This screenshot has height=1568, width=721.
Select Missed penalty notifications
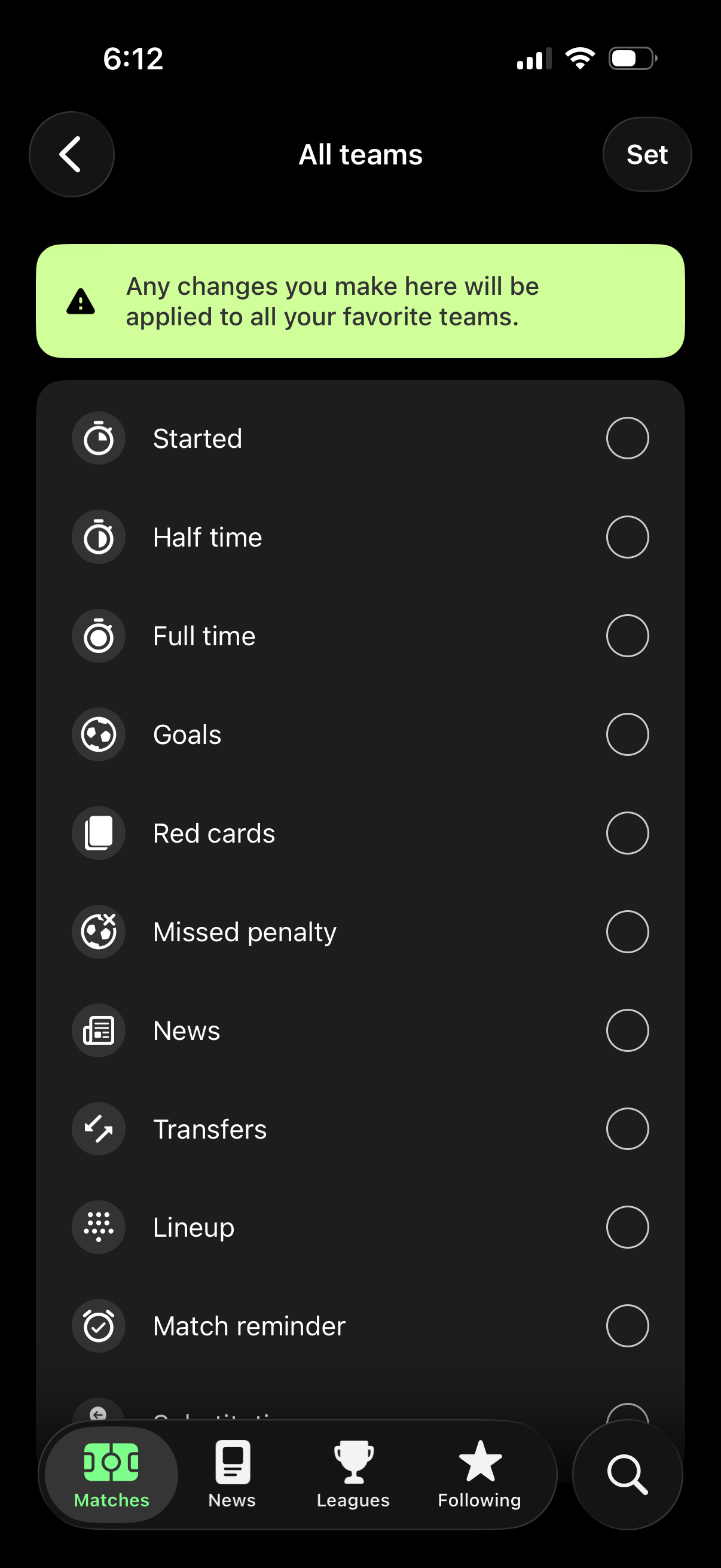pyautogui.click(x=627, y=931)
